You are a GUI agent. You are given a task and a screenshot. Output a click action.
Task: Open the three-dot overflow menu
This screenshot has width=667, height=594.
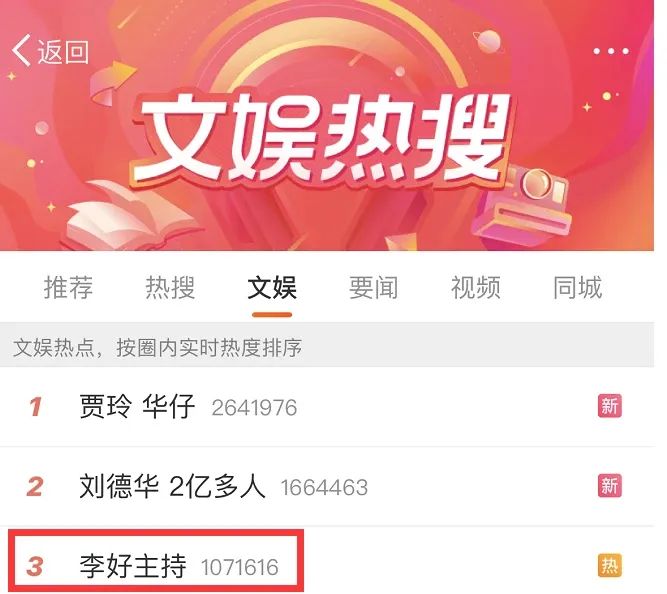[x=610, y=51]
